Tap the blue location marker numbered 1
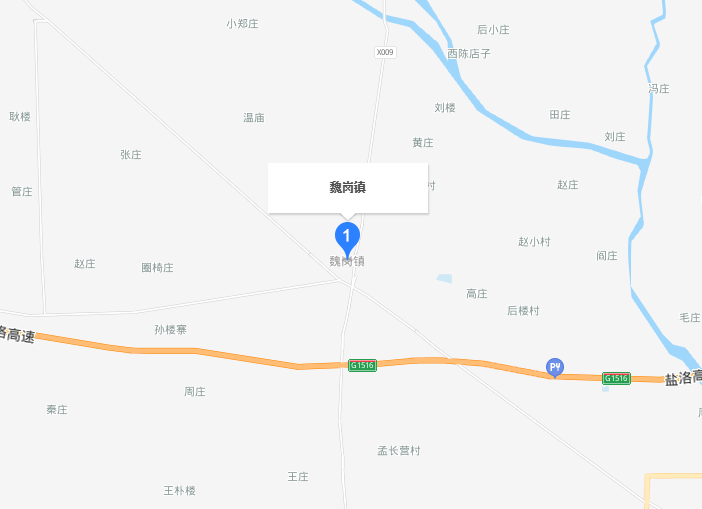The width and height of the screenshot is (702, 509). 346,238
